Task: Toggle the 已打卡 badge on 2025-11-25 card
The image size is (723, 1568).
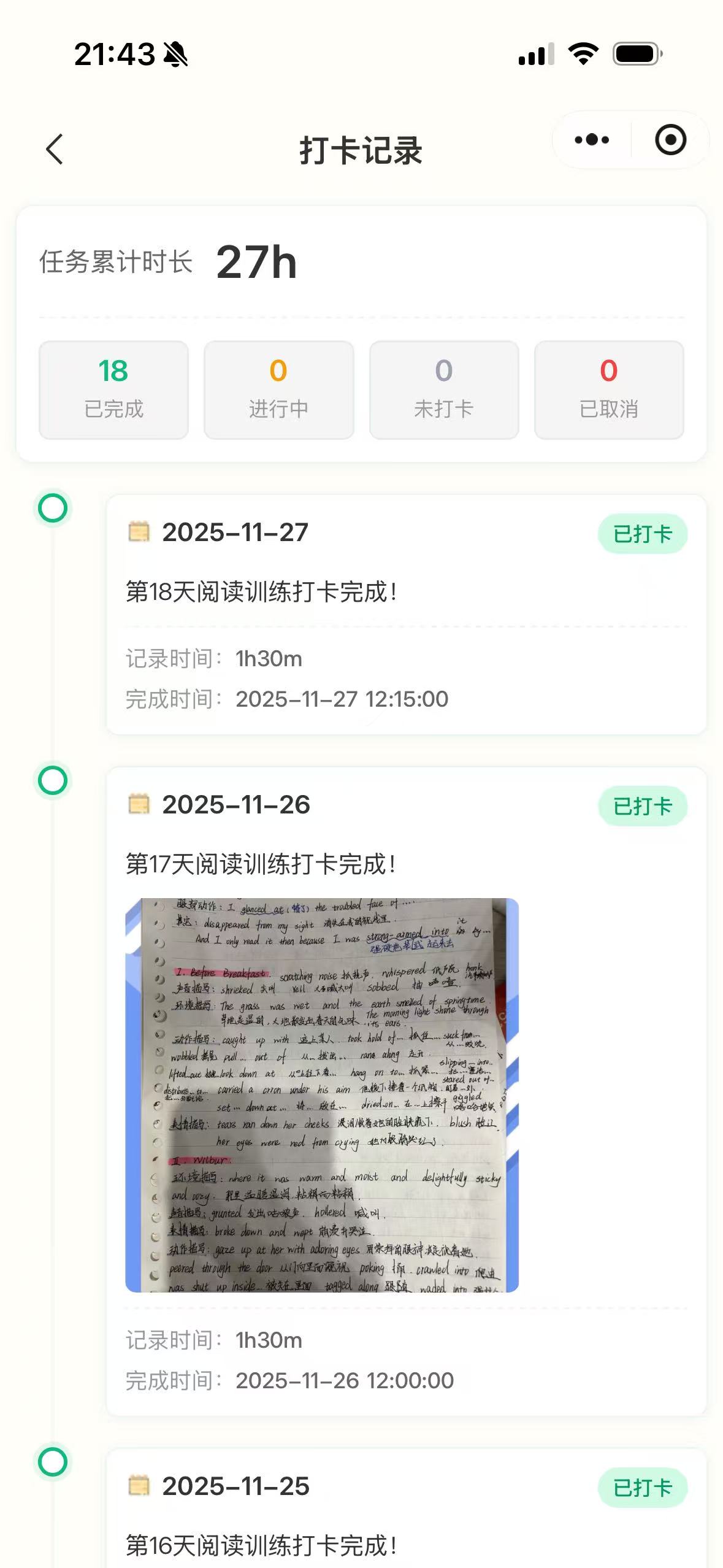Action: pyautogui.click(x=645, y=1486)
